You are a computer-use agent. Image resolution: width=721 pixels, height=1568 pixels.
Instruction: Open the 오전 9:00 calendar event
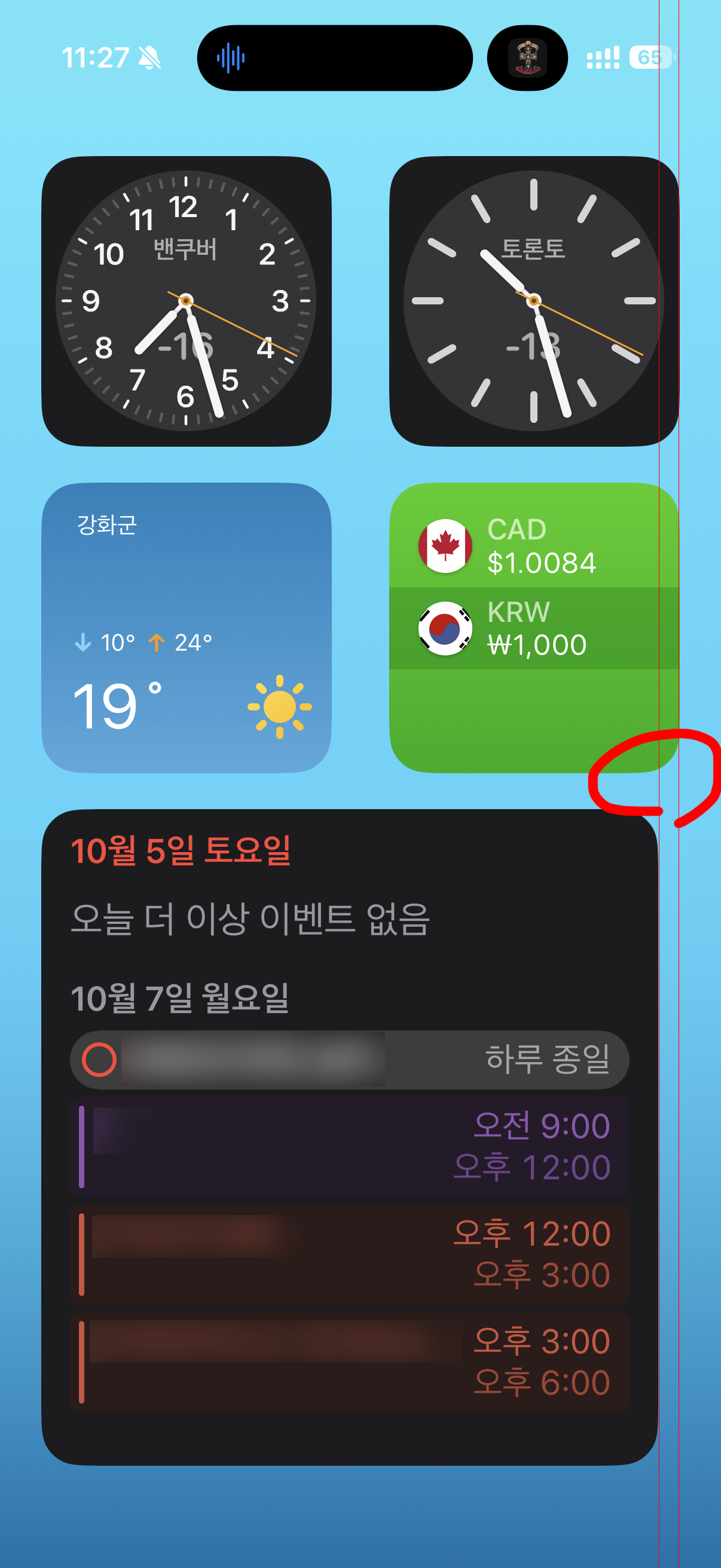(349, 1147)
